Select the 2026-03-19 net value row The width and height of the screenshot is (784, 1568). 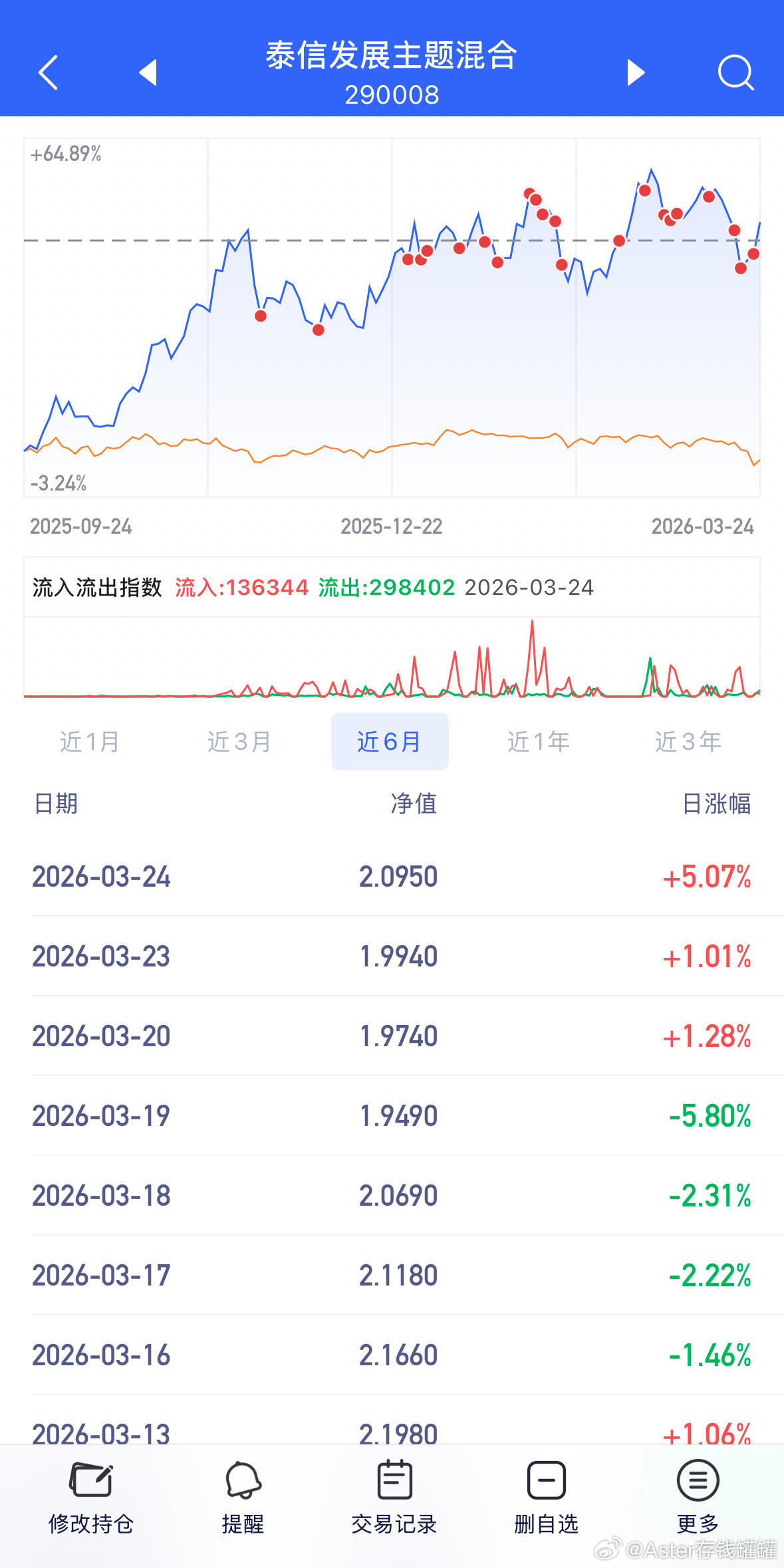tap(392, 1115)
